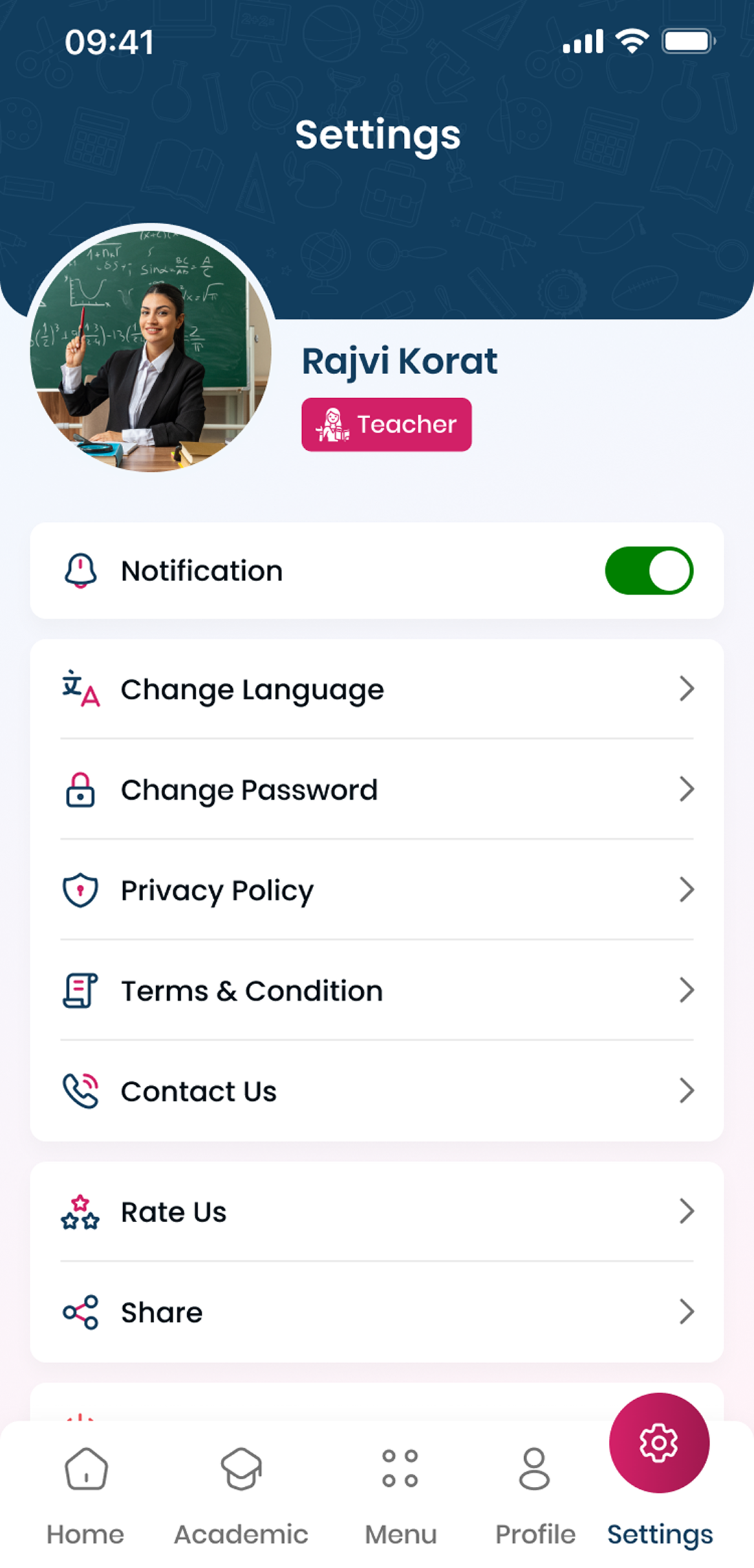Tap the Share row
754x1568 pixels.
[x=377, y=1312]
